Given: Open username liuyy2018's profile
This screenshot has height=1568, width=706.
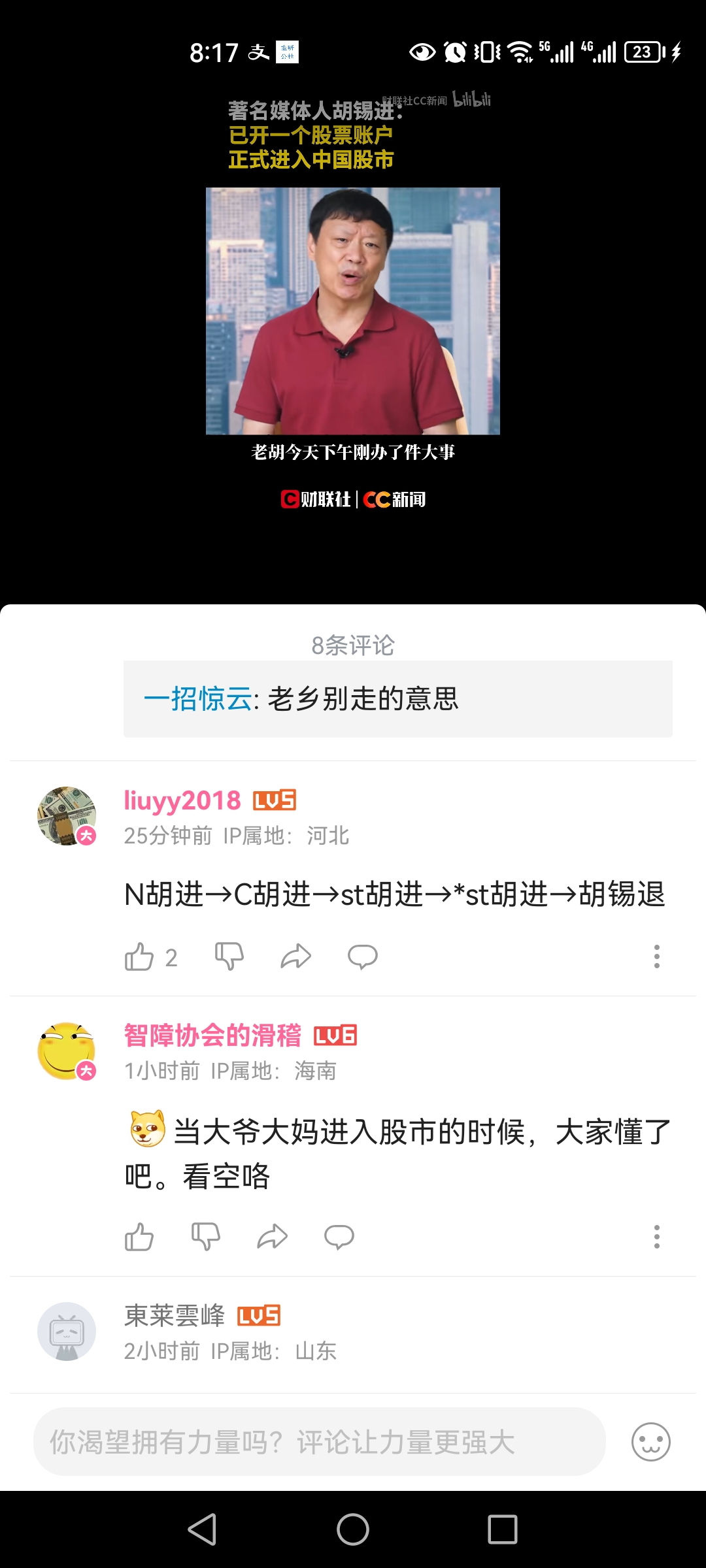Looking at the screenshot, I should click(x=182, y=801).
